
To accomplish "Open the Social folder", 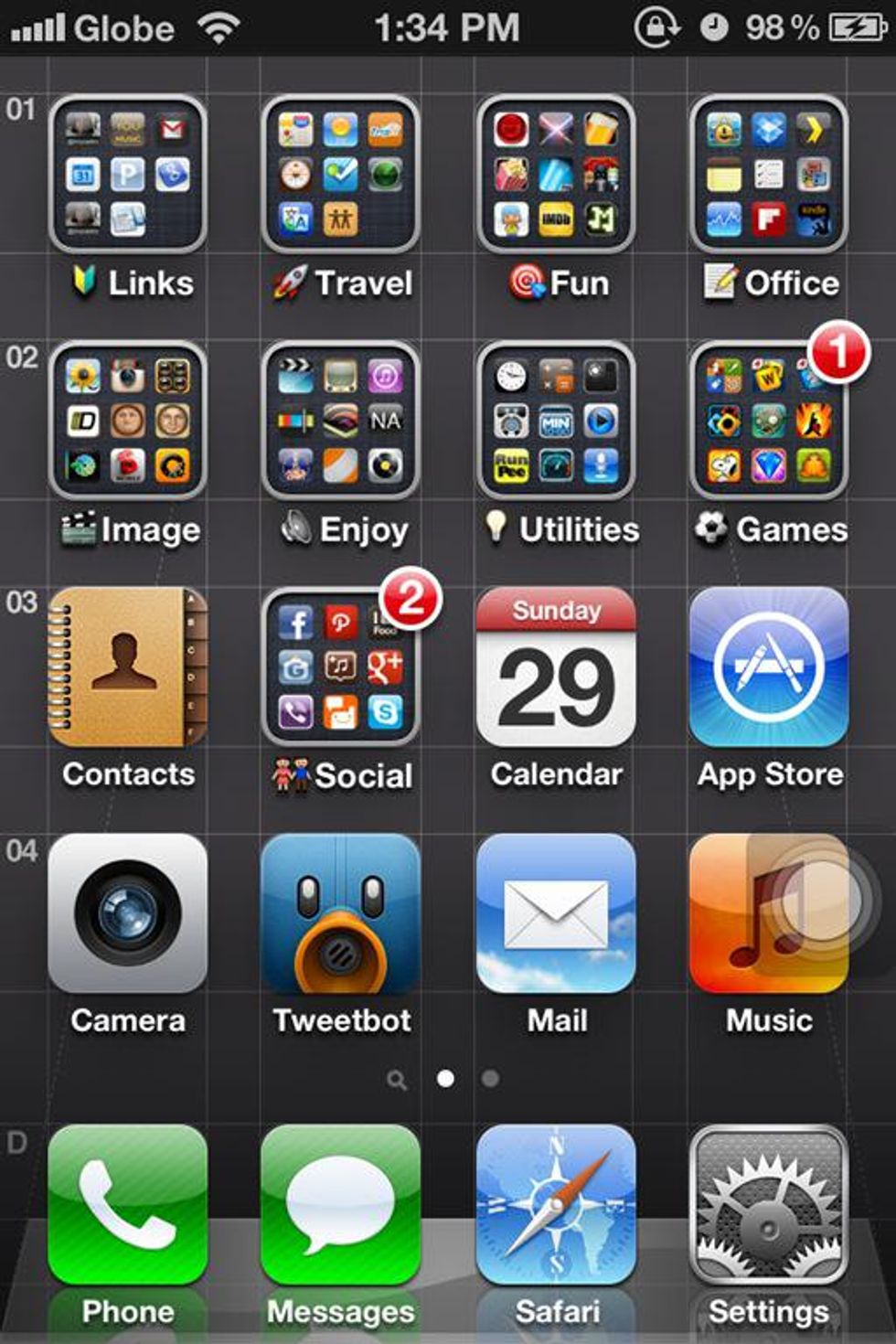I will click(x=340, y=667).
